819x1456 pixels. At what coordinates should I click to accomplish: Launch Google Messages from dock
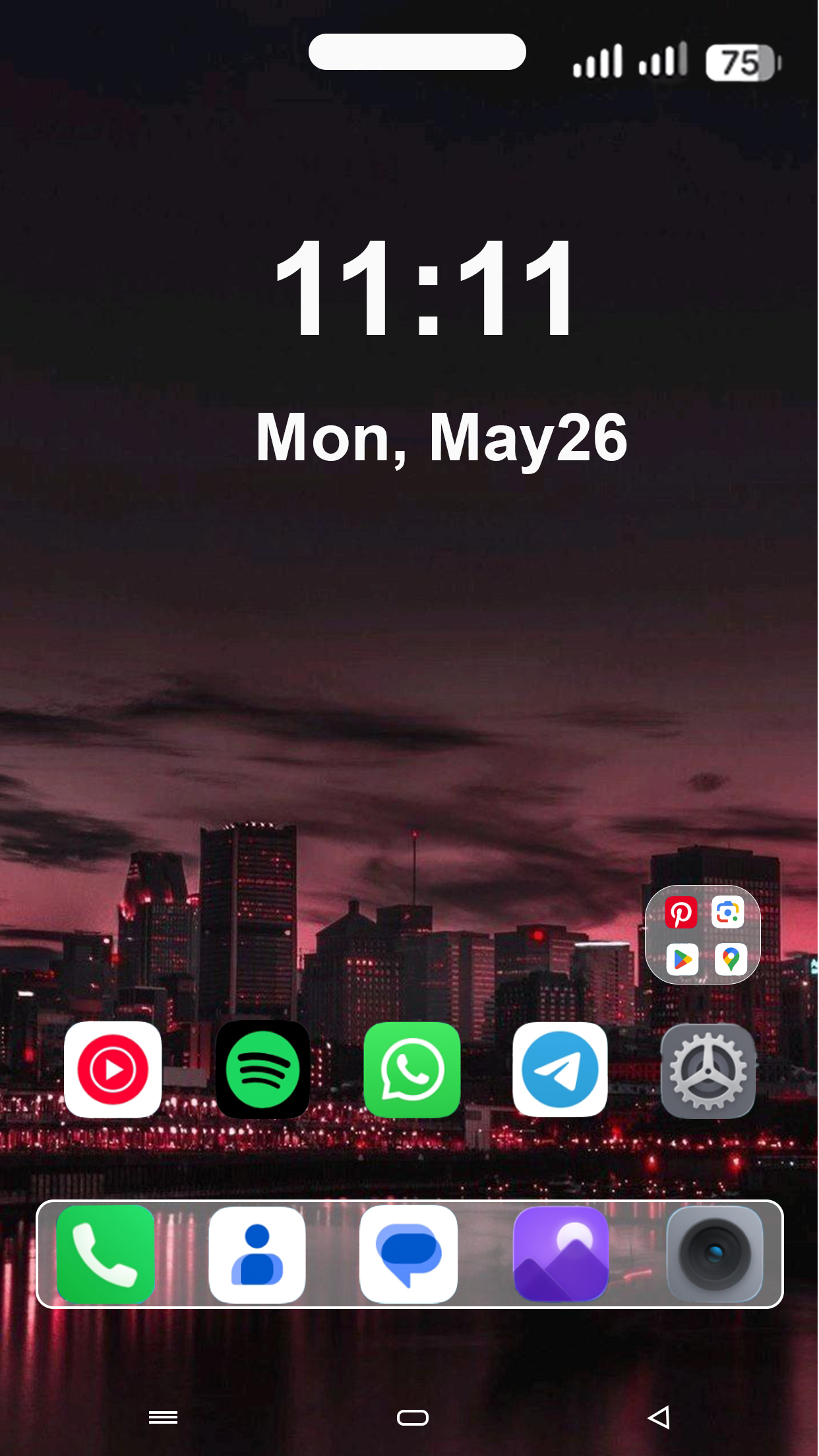click(409, 1254)
